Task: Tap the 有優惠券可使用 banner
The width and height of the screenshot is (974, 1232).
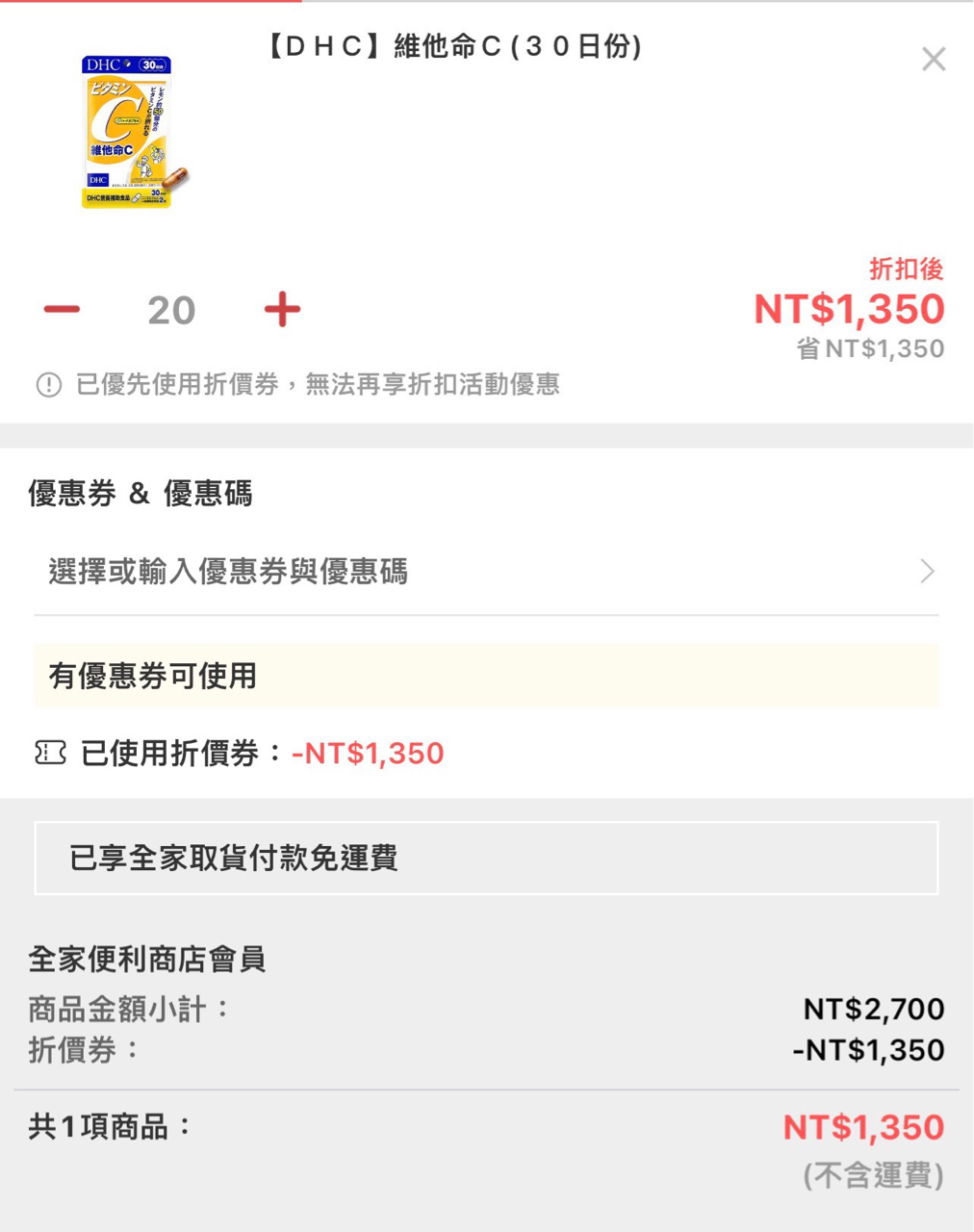Action: (486, 676)
